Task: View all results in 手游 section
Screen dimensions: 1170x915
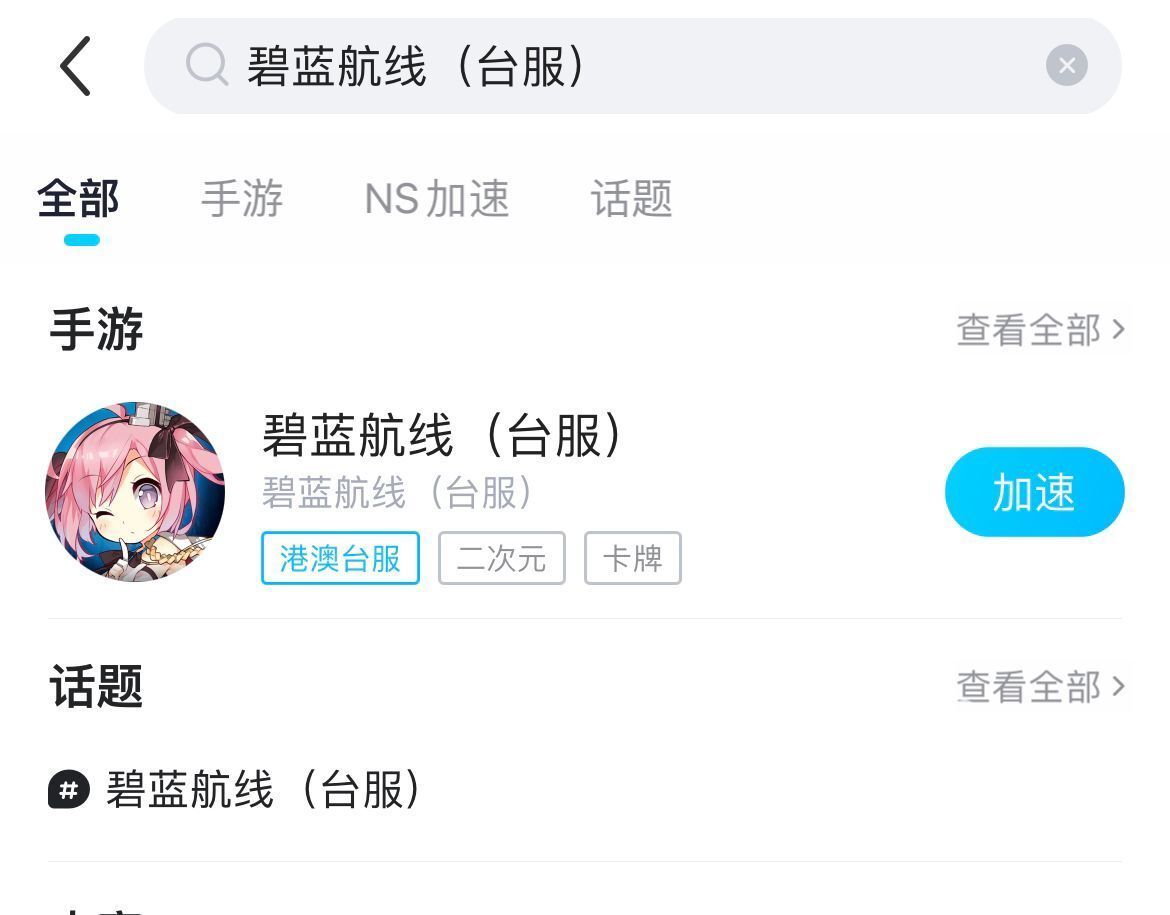Action: 1040,330
